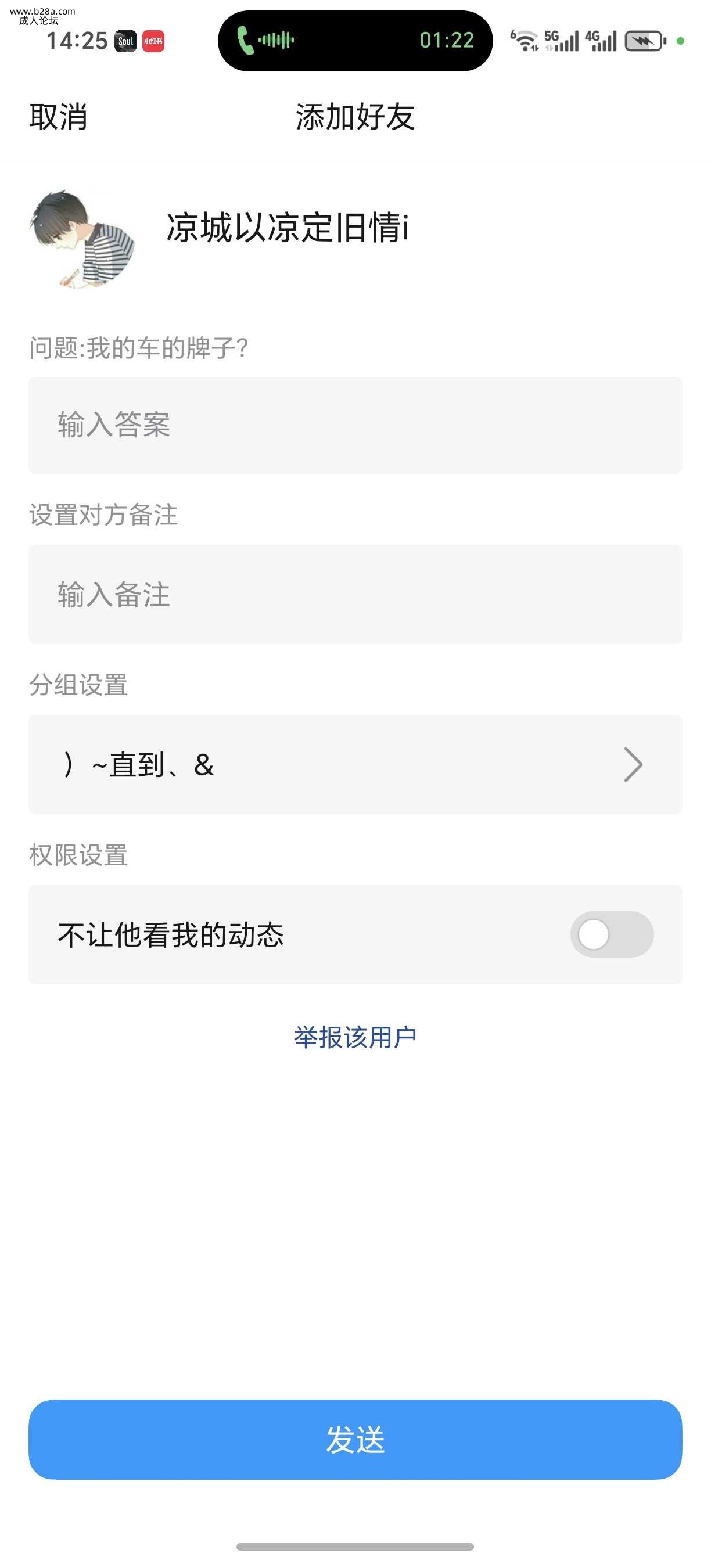Tap the 4G signal indicator
Screen dimensions: 711x1568
pos(602,40)
